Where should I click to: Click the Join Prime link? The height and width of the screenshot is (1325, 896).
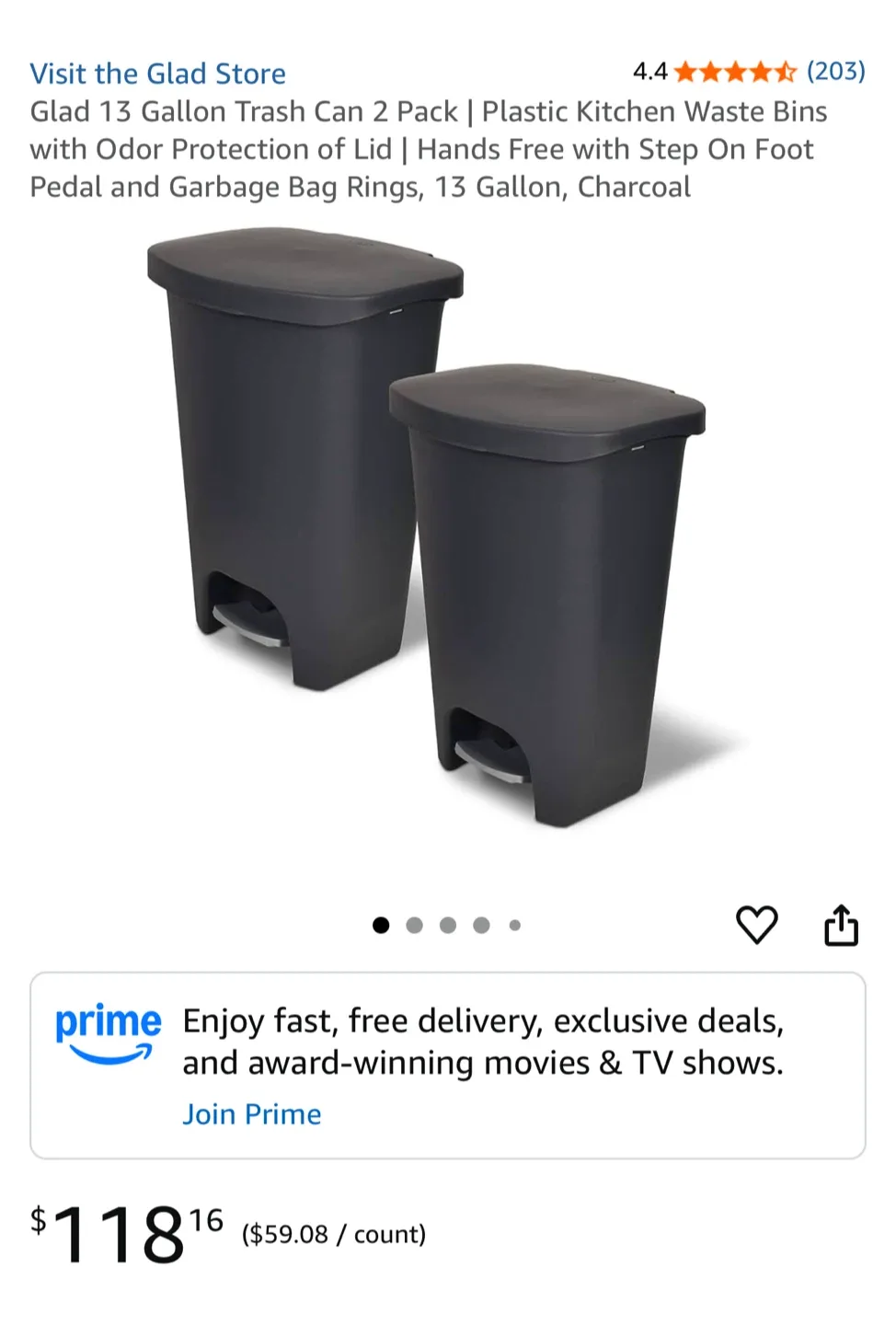(252, 1114)
